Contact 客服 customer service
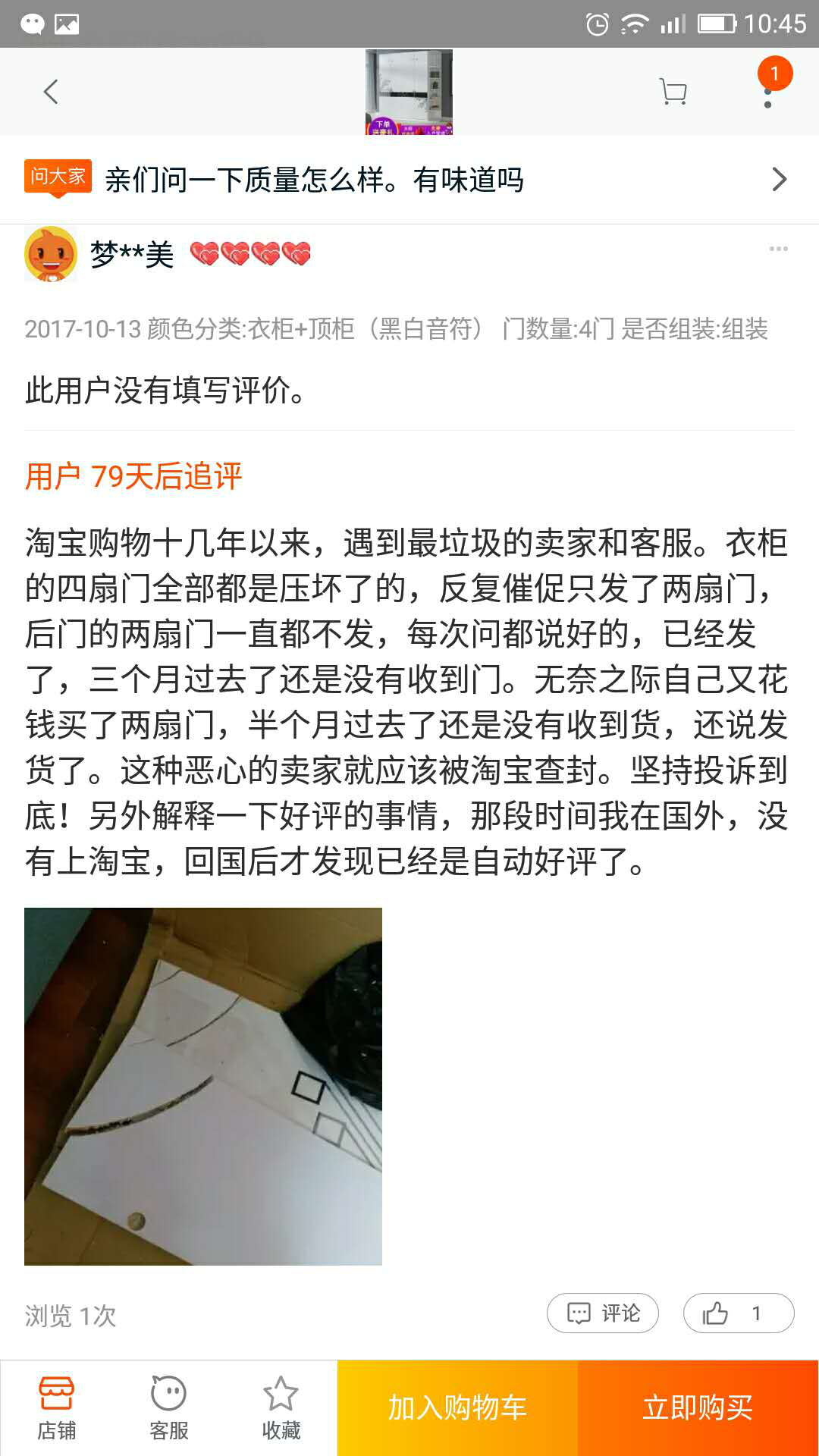819x1456 pixels. coord(168,1407)
